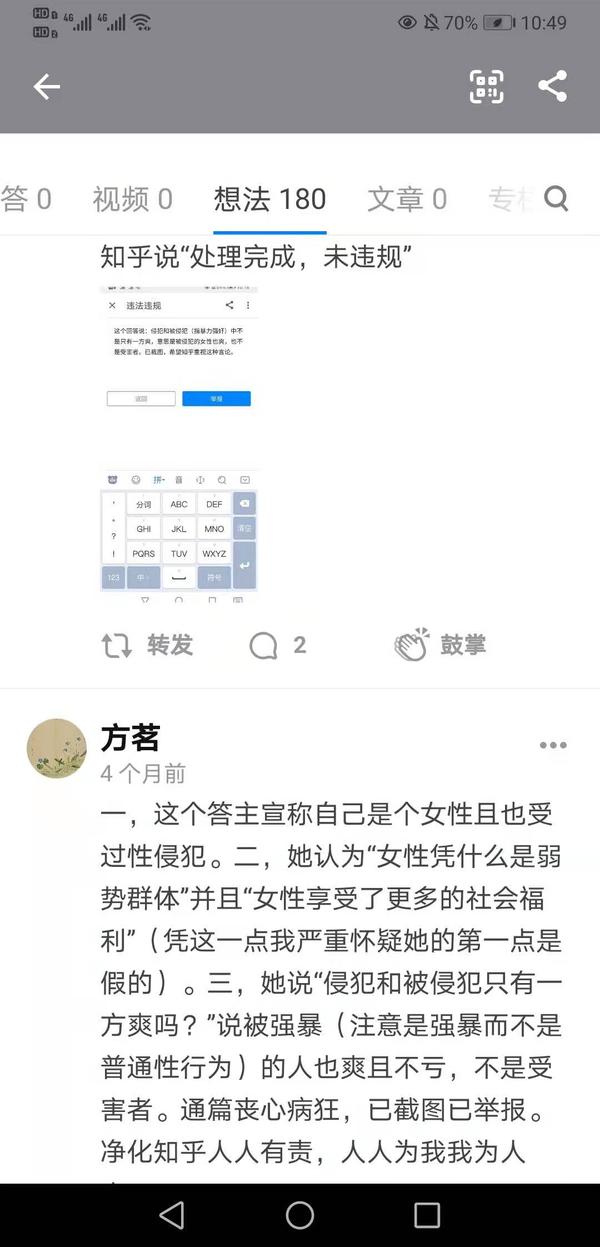Open the comments with 2 replies

277,645
